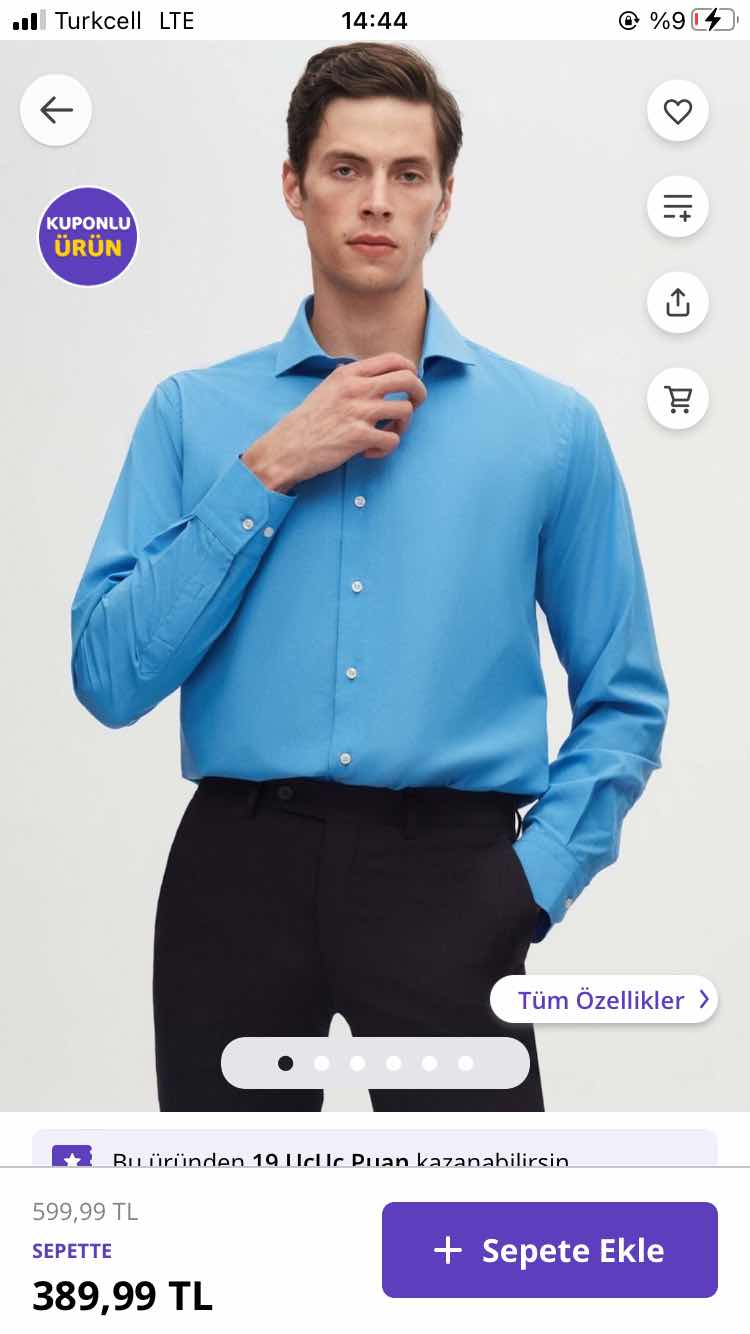This screenshot has width=750, height=1334.
Task: Jump to the second photo dot
Action: (322, 1063)
